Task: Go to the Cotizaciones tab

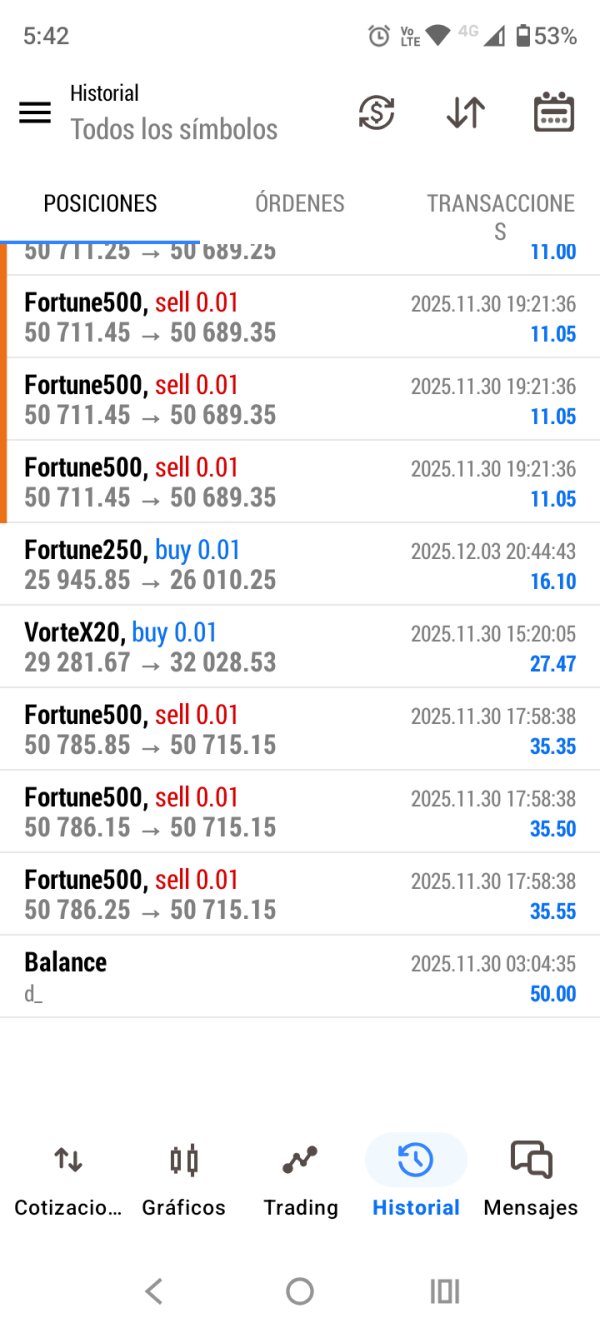Action: [68, 1180]
